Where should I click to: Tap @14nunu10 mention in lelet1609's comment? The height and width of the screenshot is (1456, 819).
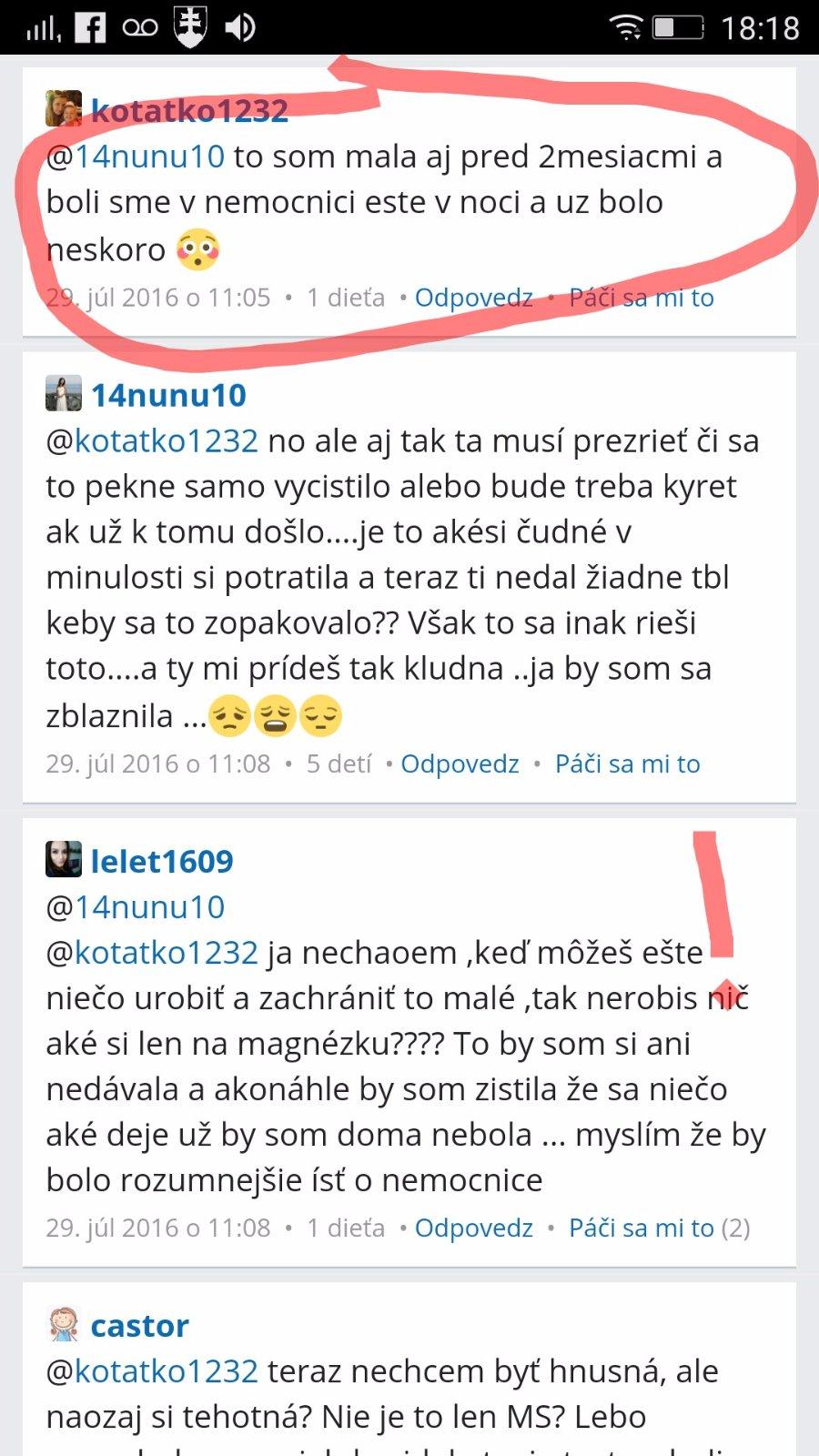click(135, 907)
